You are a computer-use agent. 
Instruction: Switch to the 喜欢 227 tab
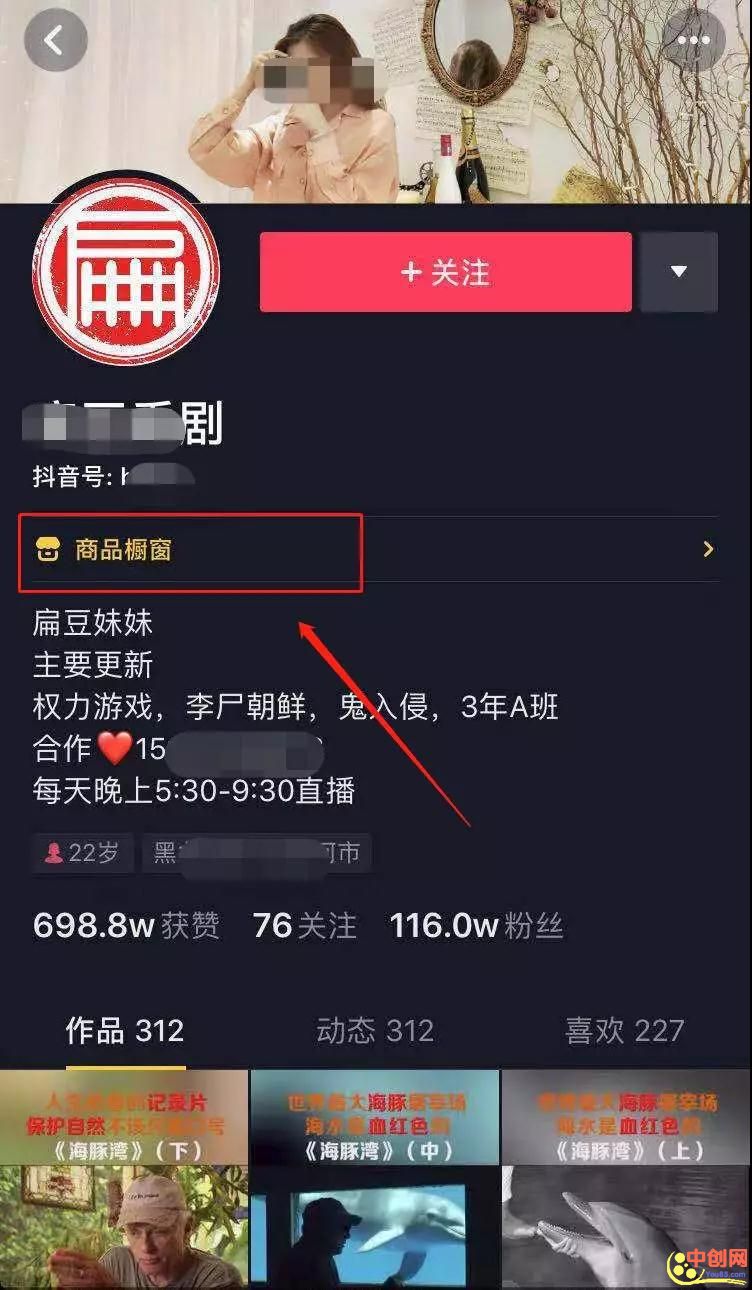pyautogui.click(x=625, y=1030)
